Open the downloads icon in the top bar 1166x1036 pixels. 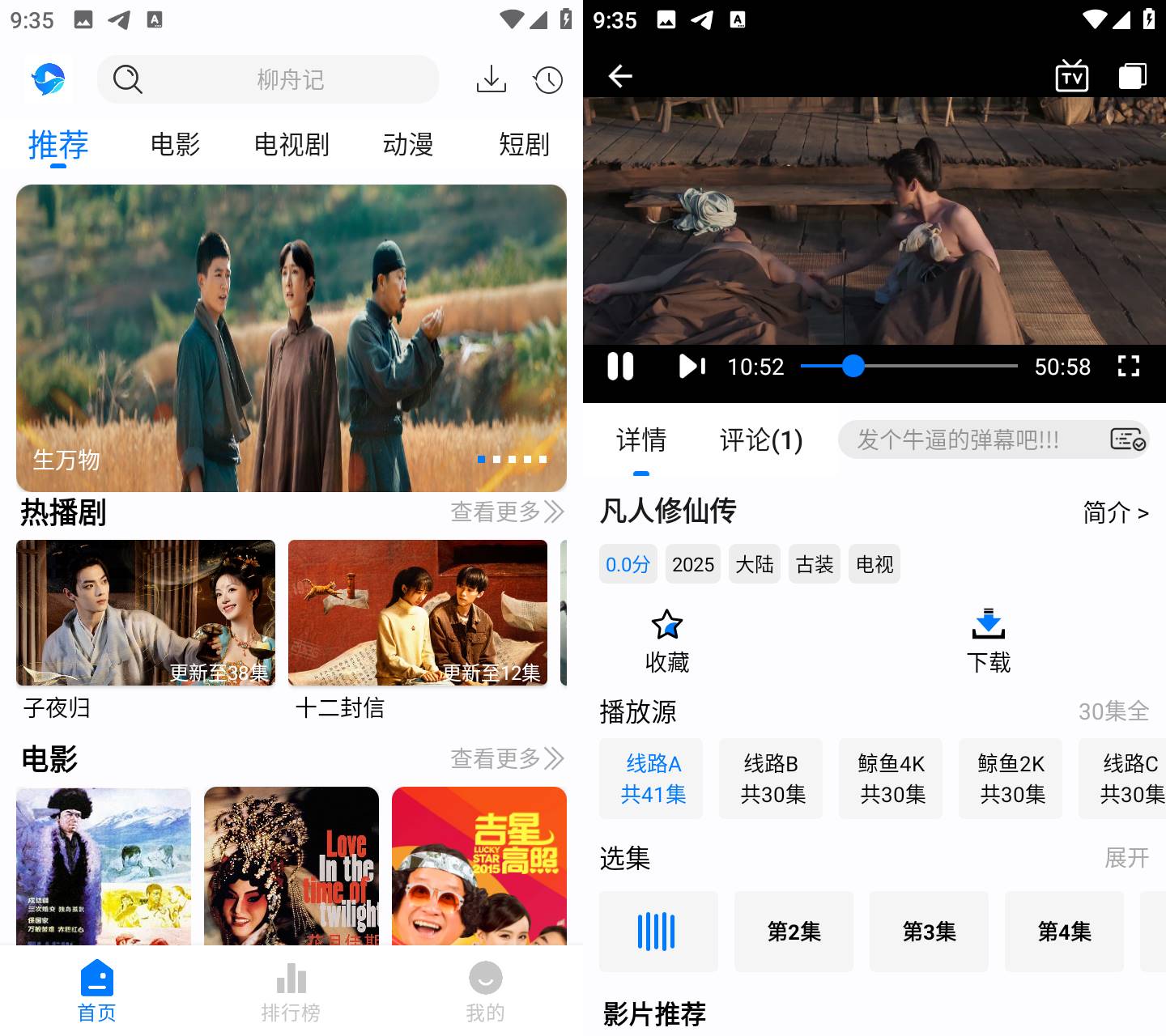pyautogui.click(x=491, y=79)
